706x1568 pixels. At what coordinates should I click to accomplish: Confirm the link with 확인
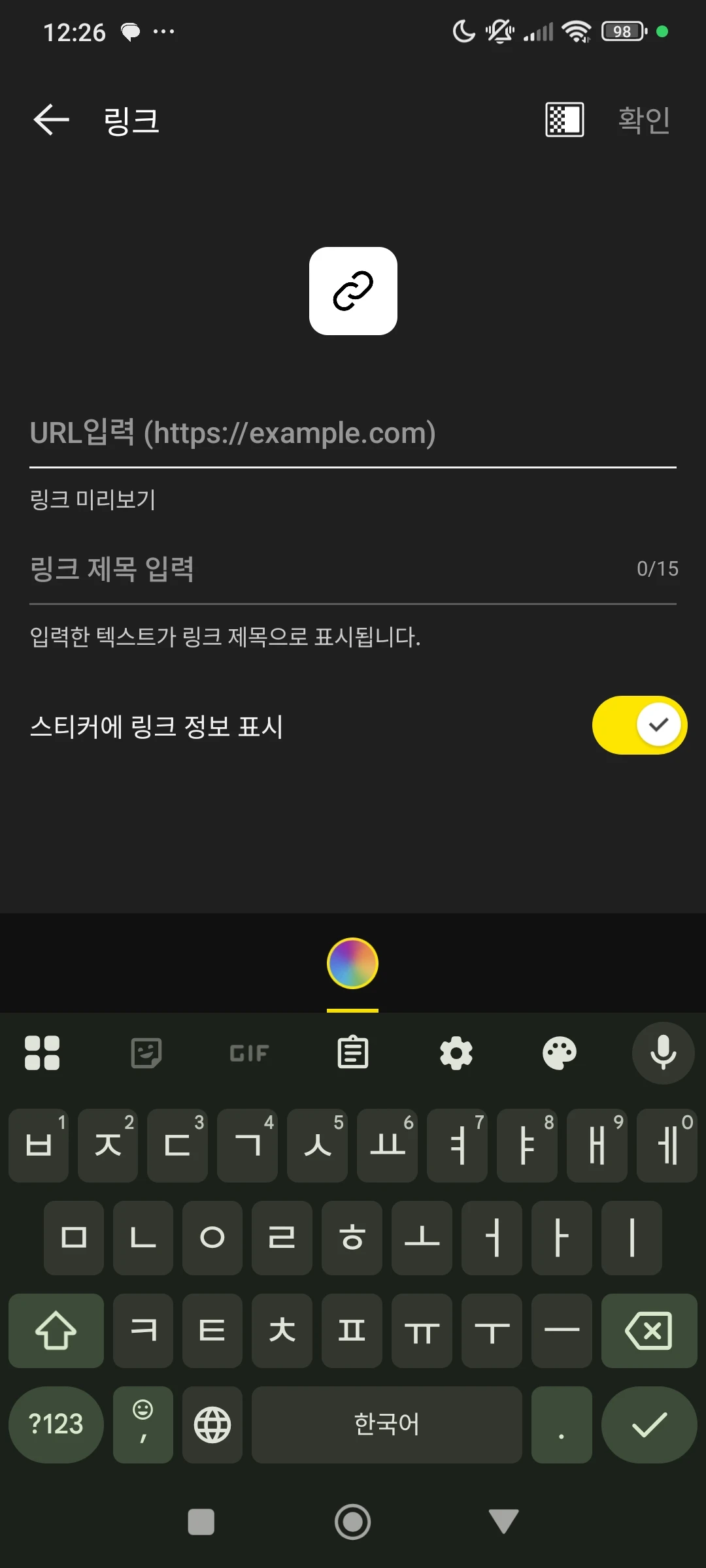[644, 120]
